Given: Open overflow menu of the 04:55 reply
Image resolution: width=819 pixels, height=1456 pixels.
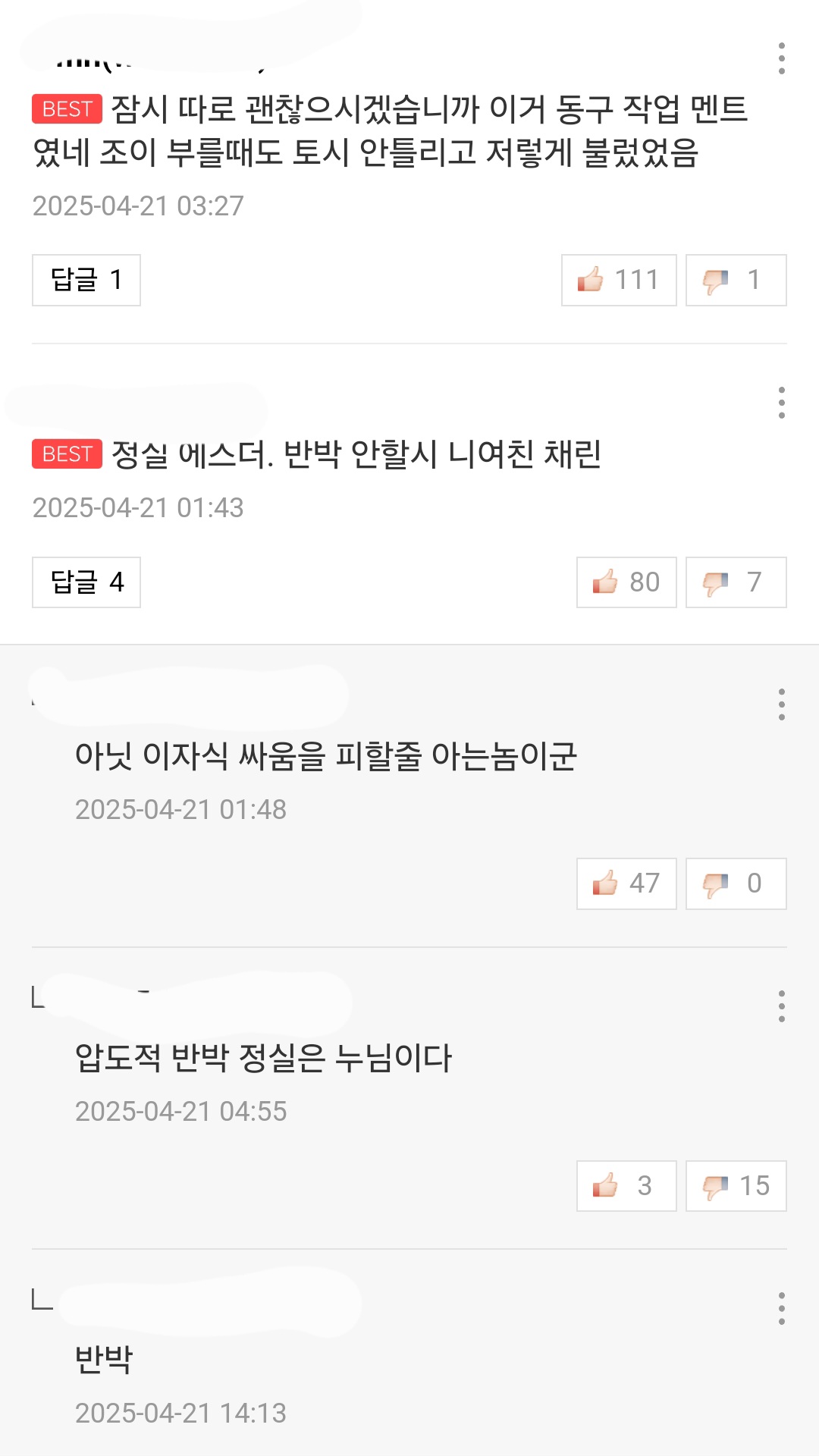Looking at the screenshot, I should pyautogui.click(x=781, y=1006).
